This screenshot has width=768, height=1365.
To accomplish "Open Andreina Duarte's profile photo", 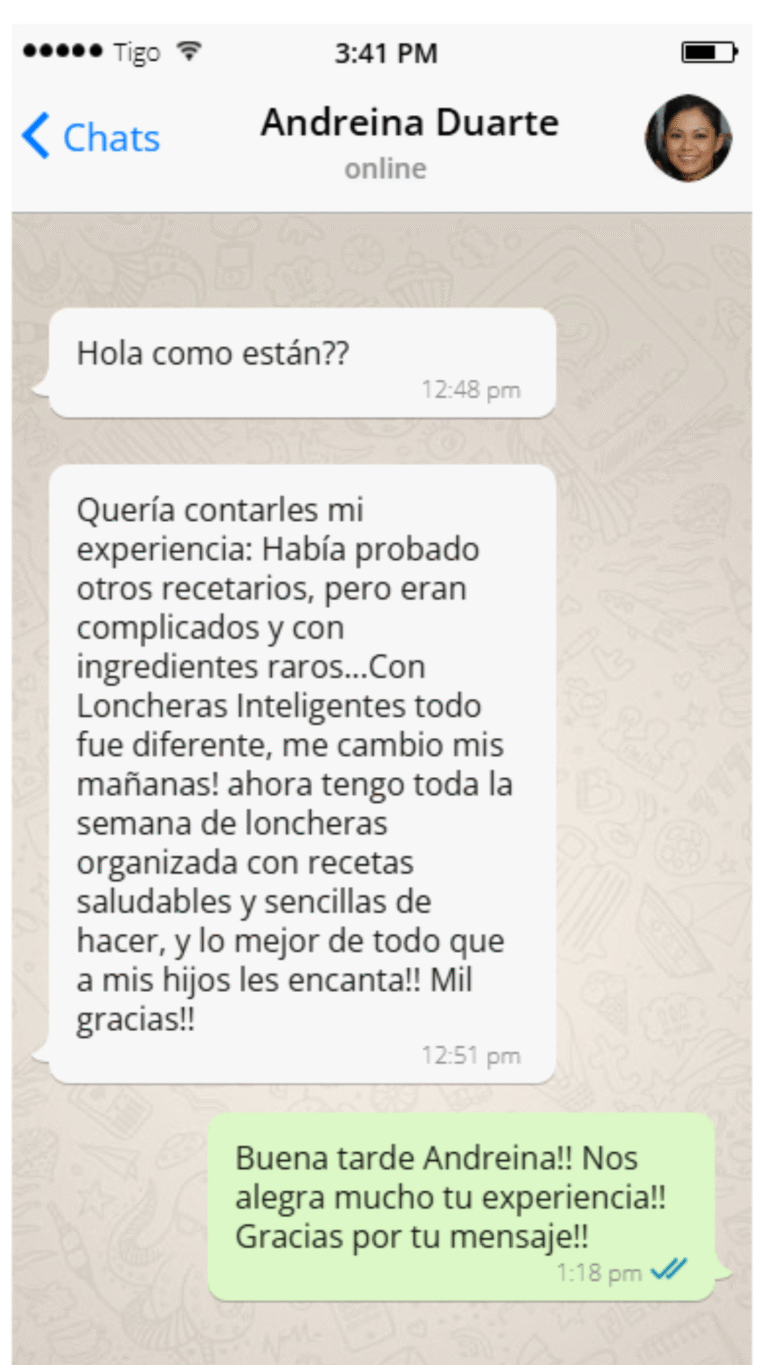I will click(688, 138).
